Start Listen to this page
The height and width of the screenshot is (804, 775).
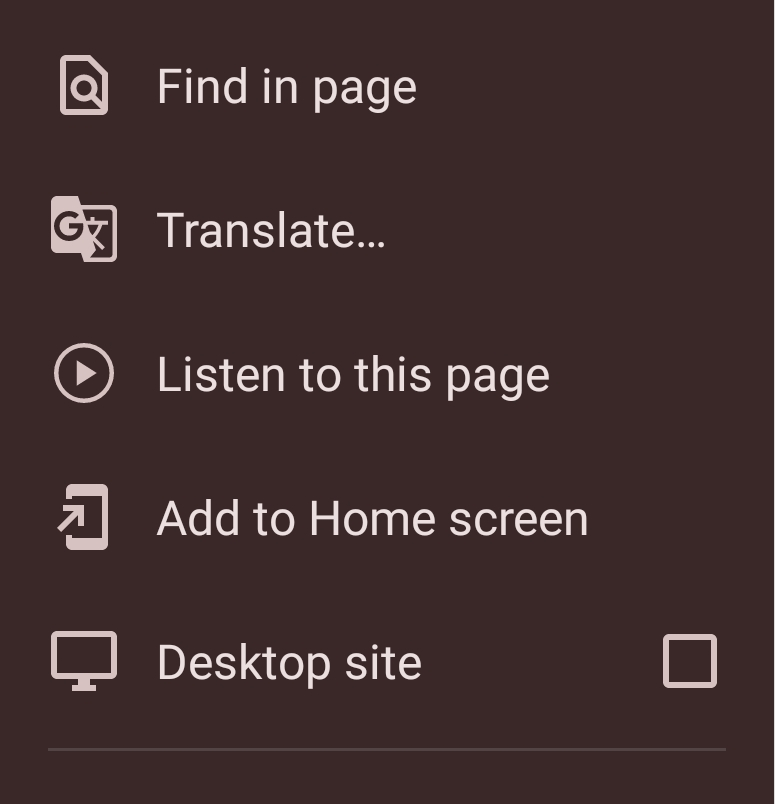click(x=352, y=375)
